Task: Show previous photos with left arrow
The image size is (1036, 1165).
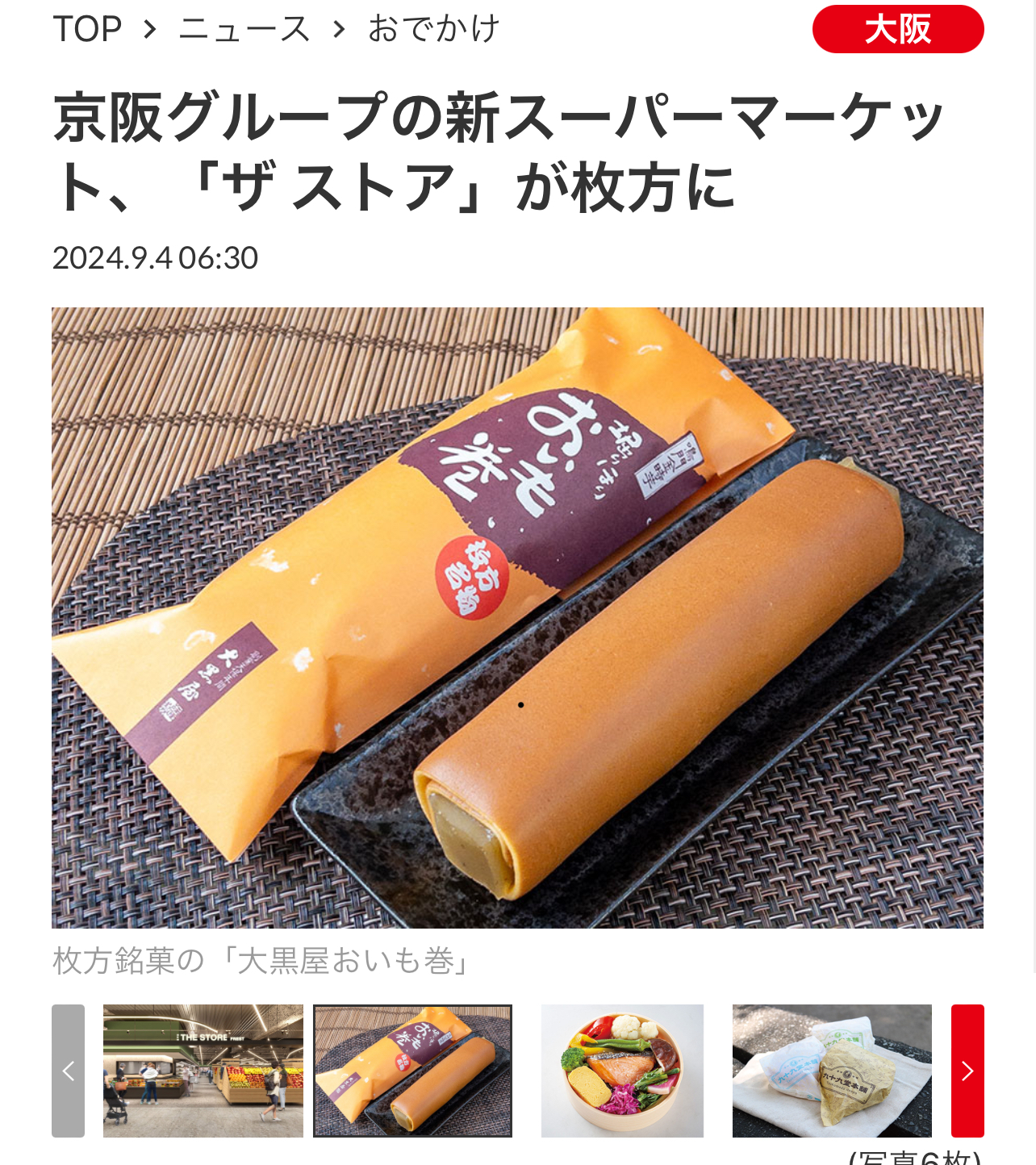Action: click(x=69, y=1071)
